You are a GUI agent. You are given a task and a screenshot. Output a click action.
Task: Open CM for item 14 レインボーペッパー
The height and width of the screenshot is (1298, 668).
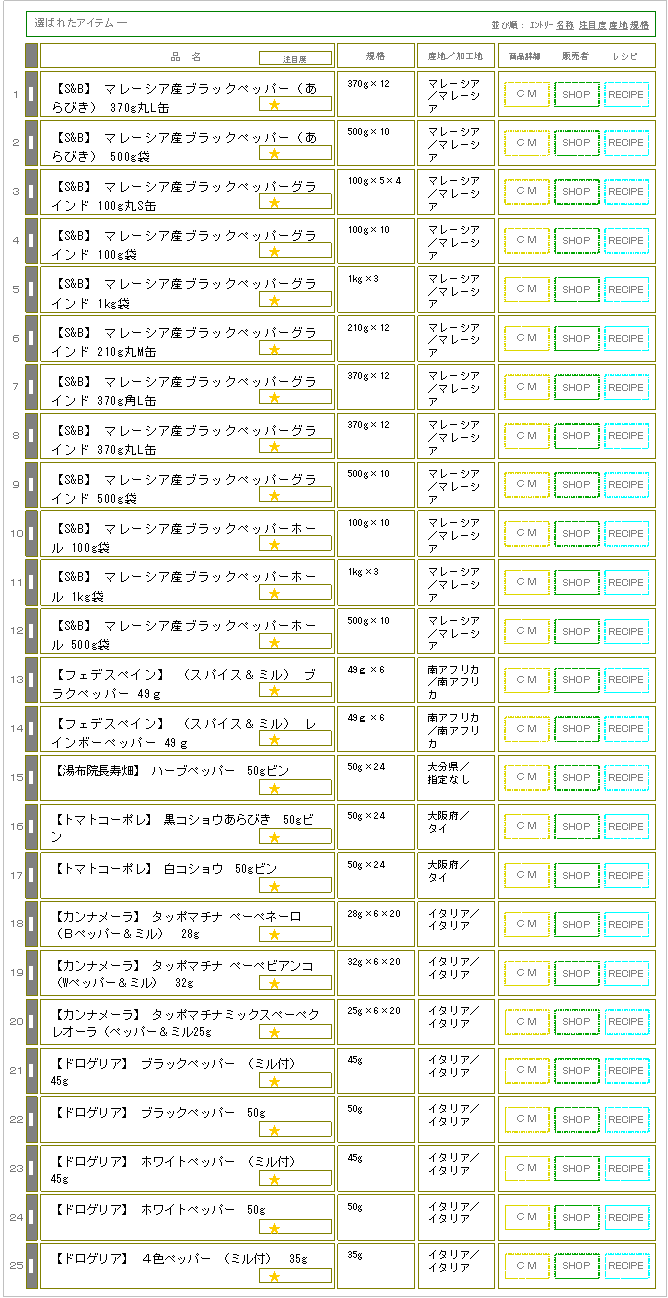click(526, 729)
